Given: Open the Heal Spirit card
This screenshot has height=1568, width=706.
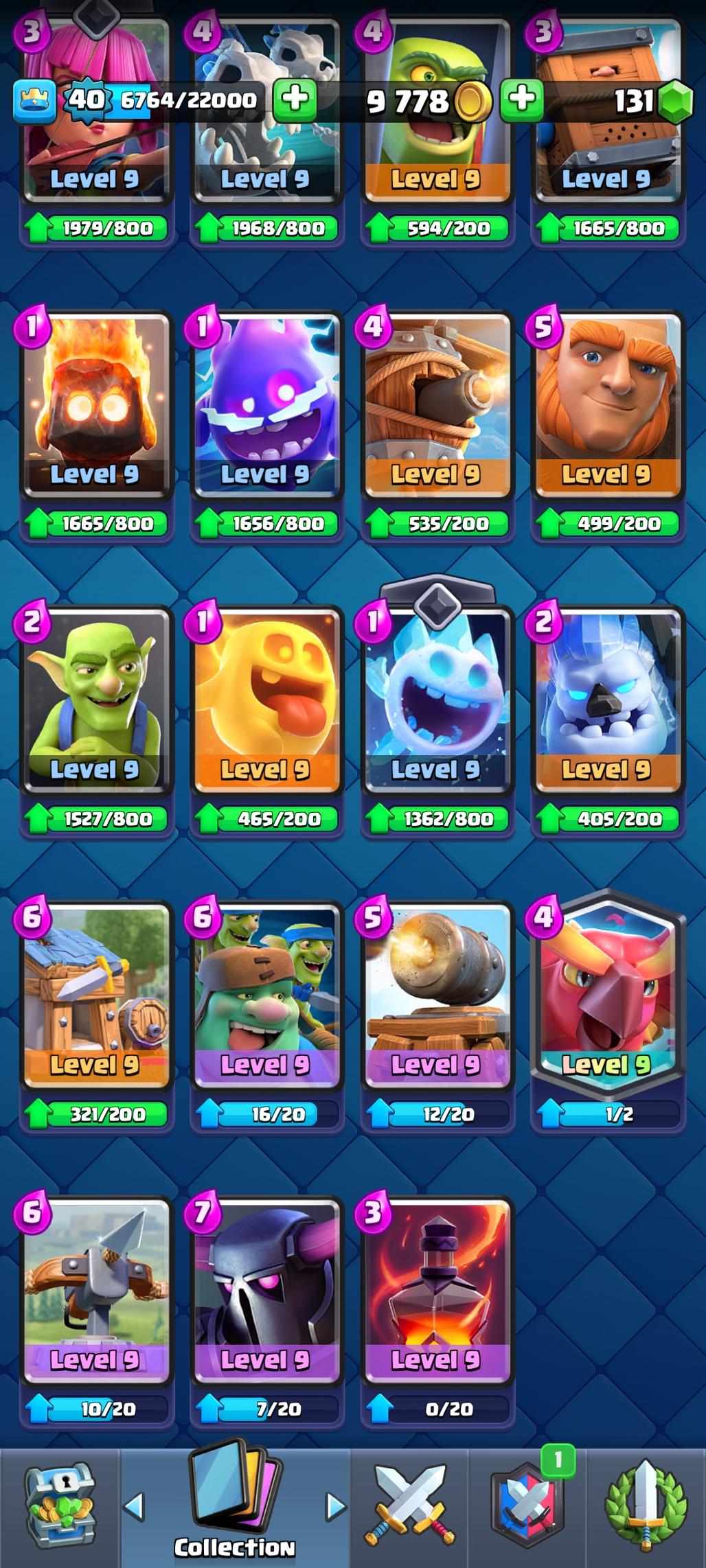Looking at the screenshot, I should (x=266, y=702).
